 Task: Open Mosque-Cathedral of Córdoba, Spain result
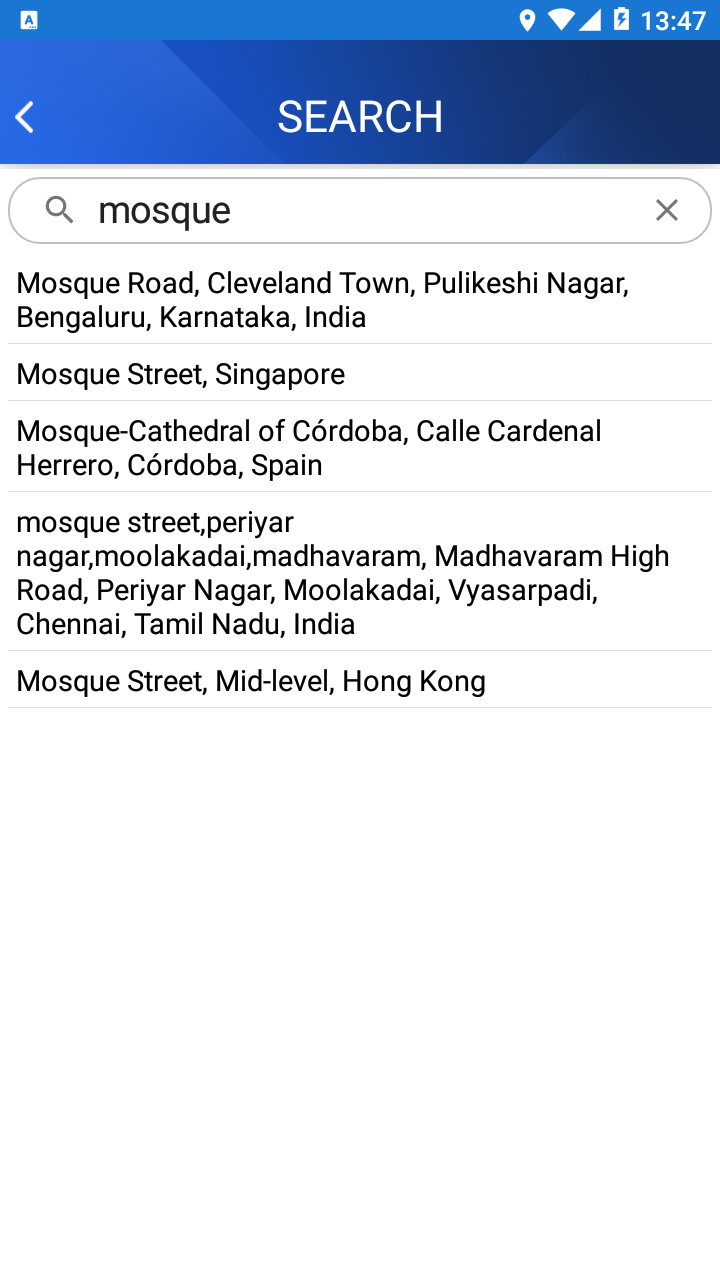click(x=360, y=447)
